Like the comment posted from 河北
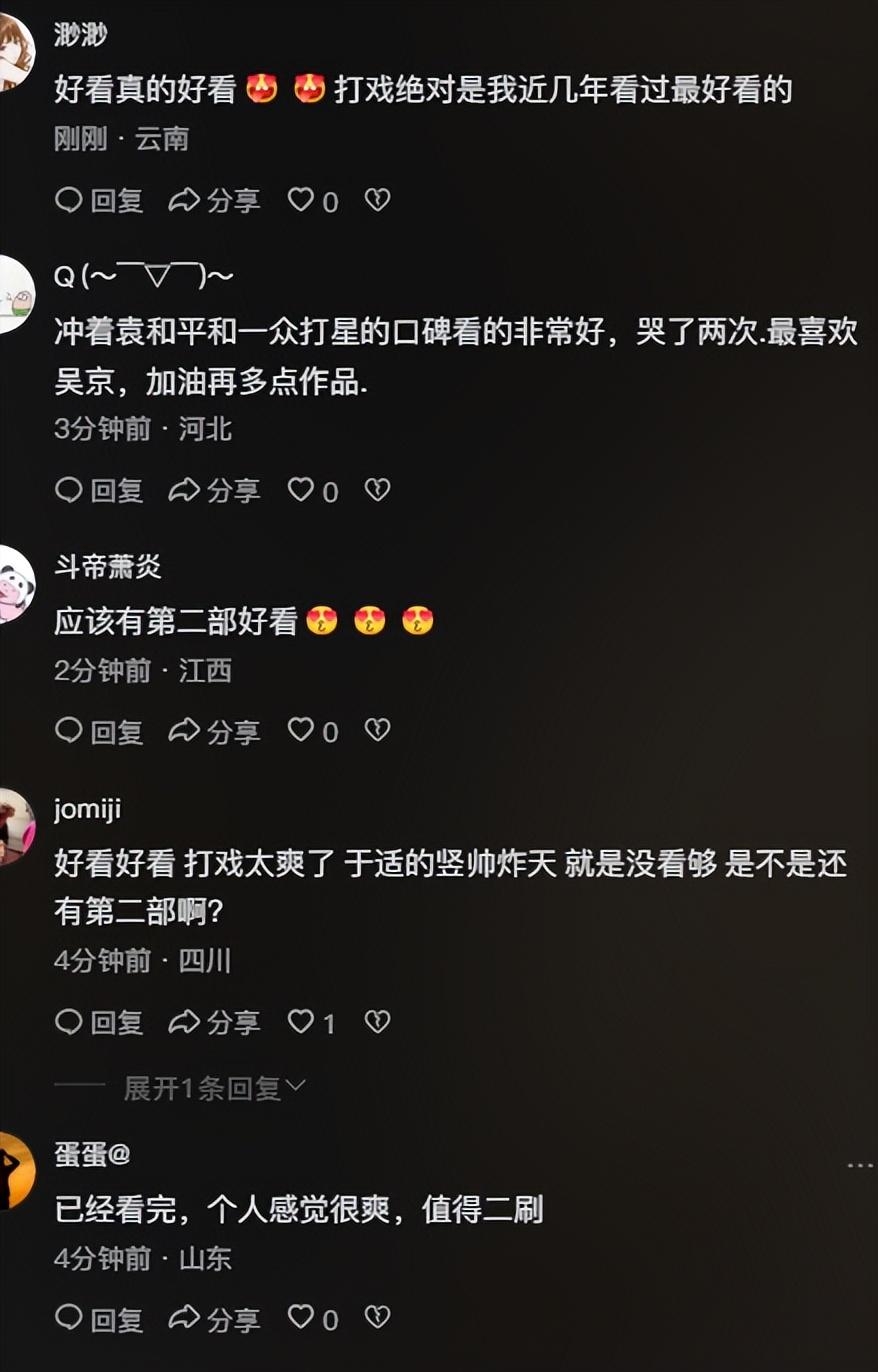Screen dimensions: 878x1372 coord(302,490)
